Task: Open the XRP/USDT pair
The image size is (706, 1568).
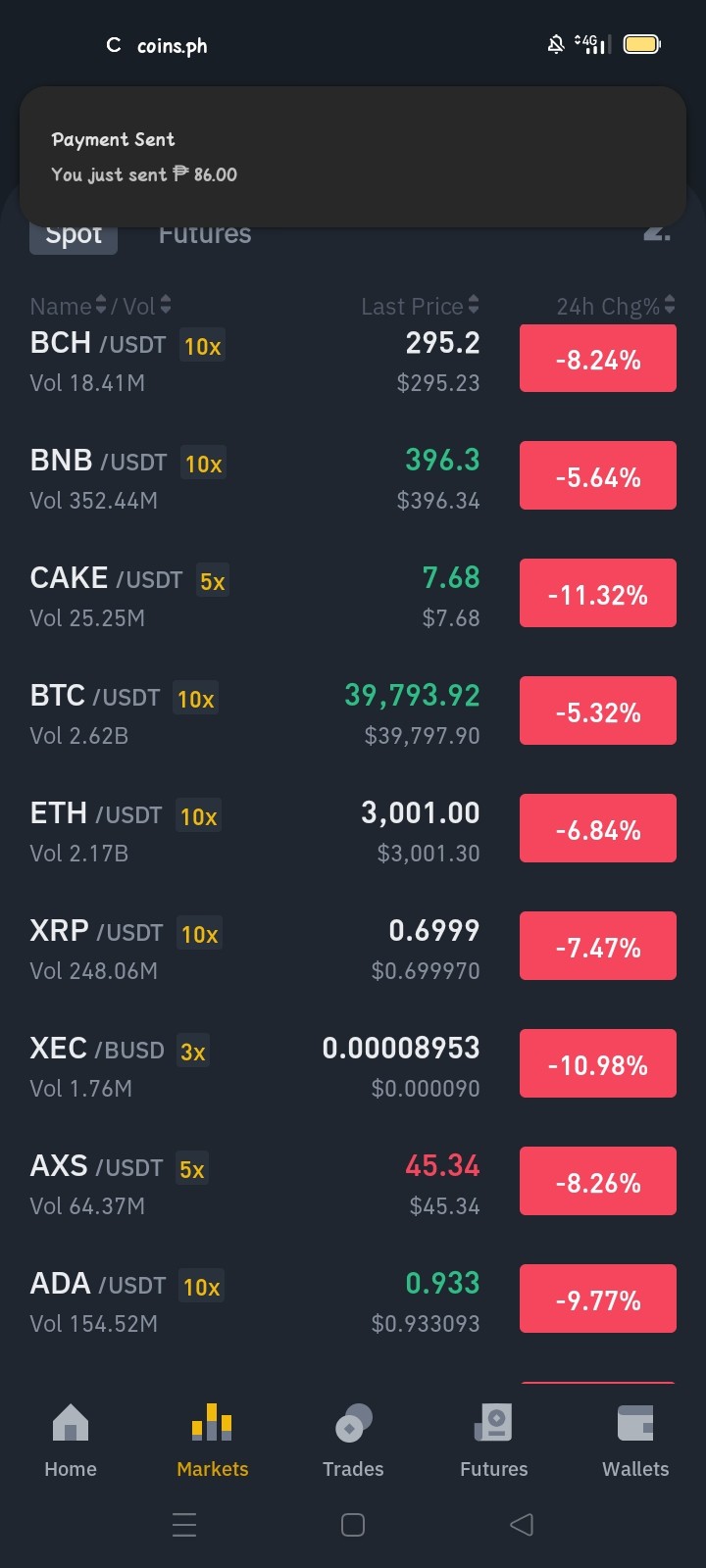Action: (353, 949)
